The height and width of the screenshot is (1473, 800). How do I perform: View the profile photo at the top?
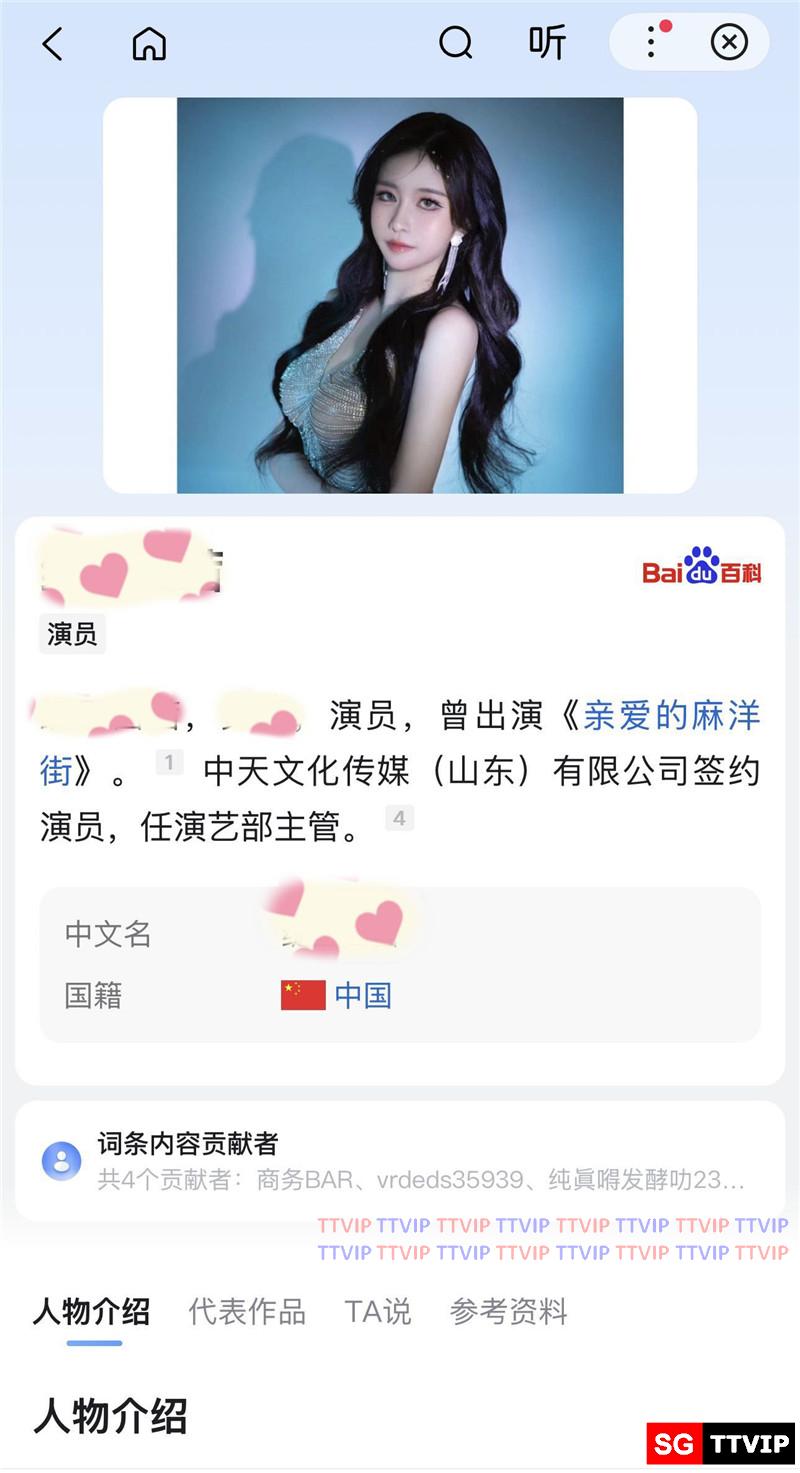(x=400, y=295)
